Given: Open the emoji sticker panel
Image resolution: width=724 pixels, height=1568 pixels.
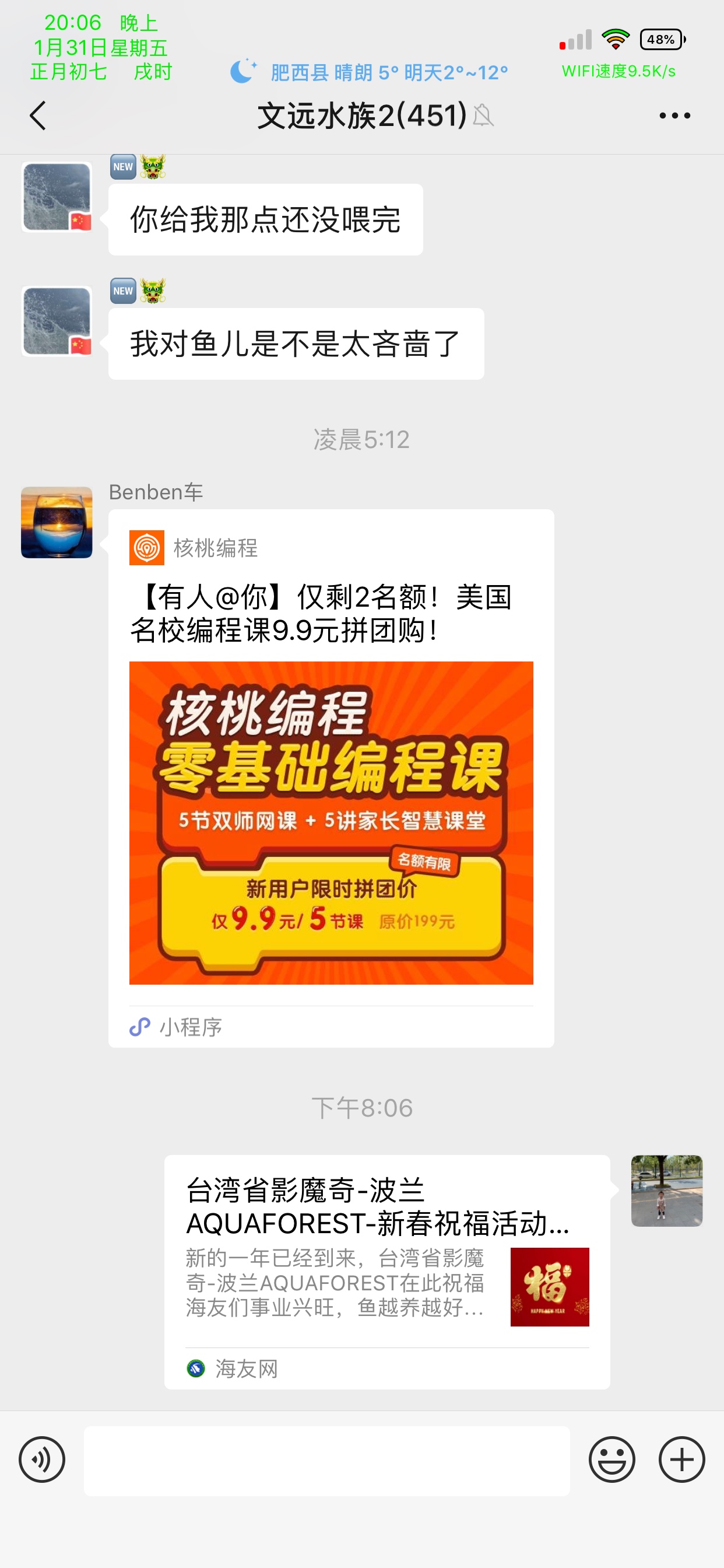Looking at the screenshot, I should 611,1459.
